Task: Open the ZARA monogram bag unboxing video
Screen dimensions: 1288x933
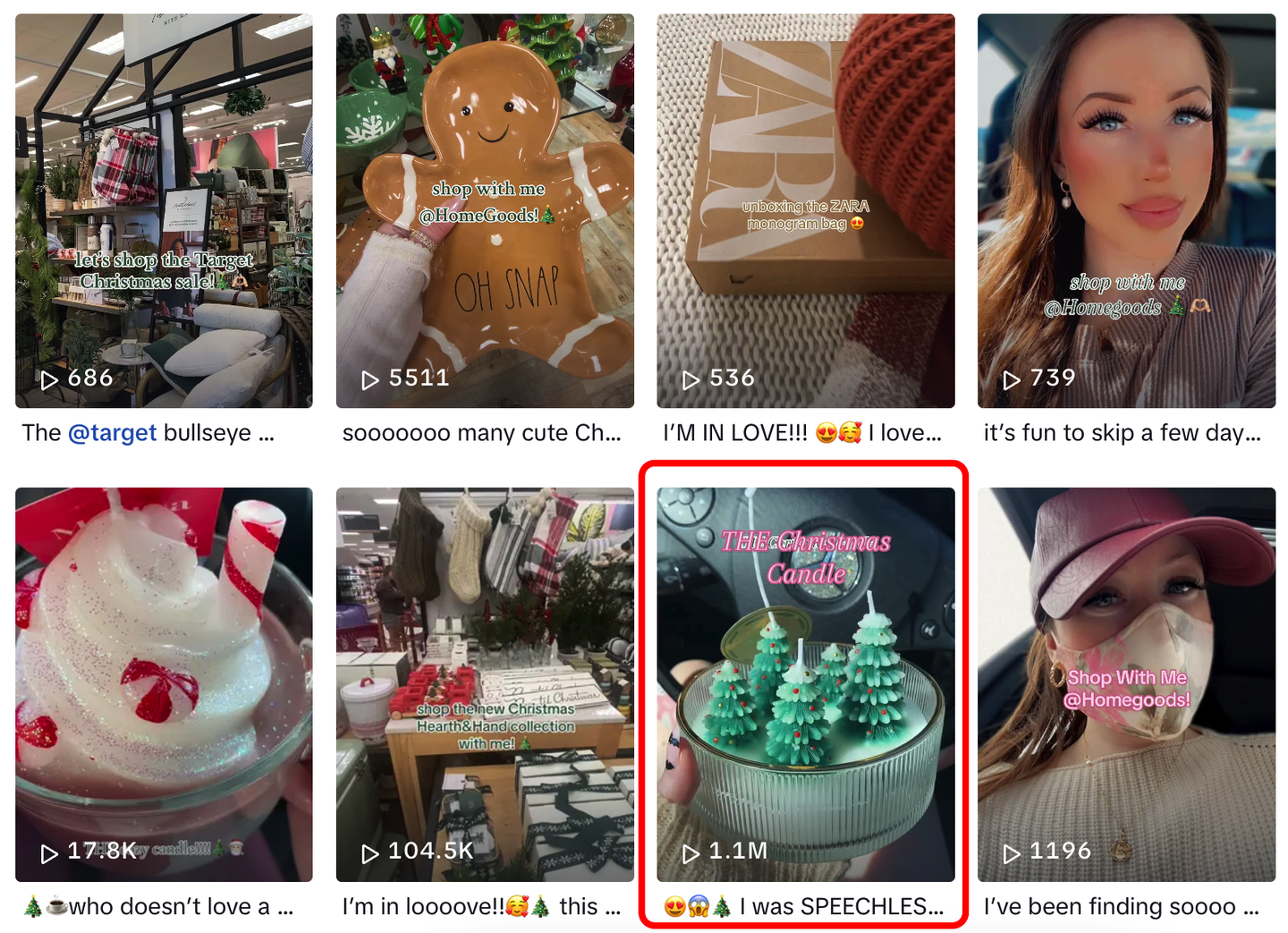Action: (805, 210)
